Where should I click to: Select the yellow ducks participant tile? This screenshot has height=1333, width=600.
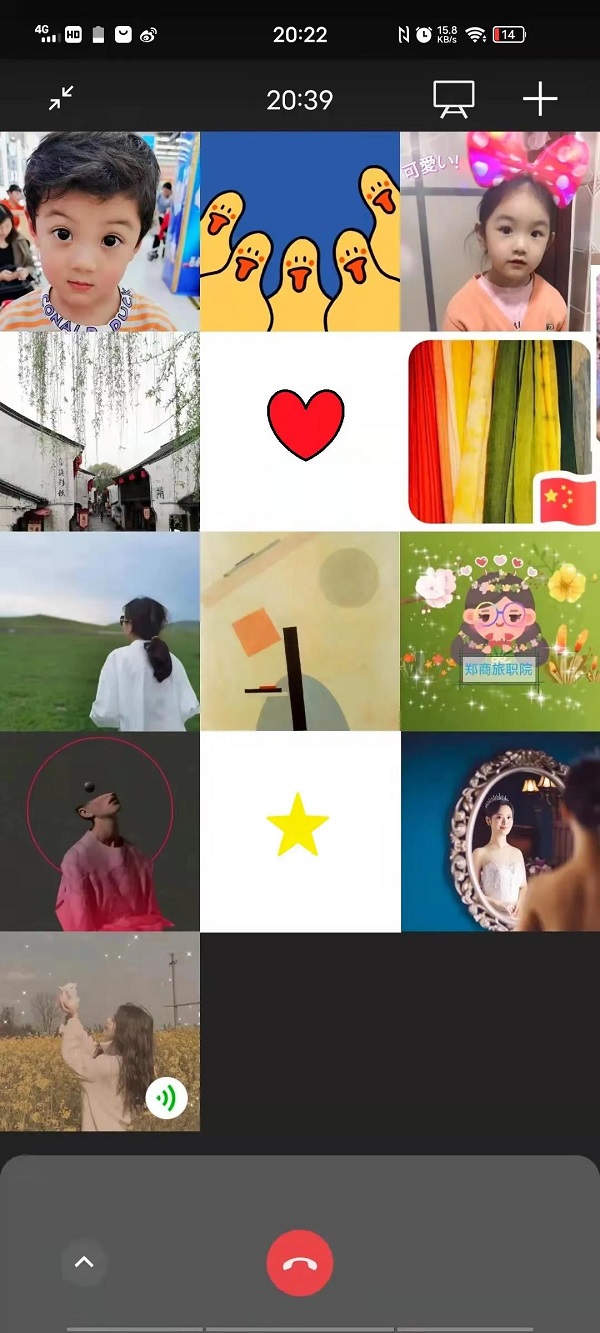(300, 231)
